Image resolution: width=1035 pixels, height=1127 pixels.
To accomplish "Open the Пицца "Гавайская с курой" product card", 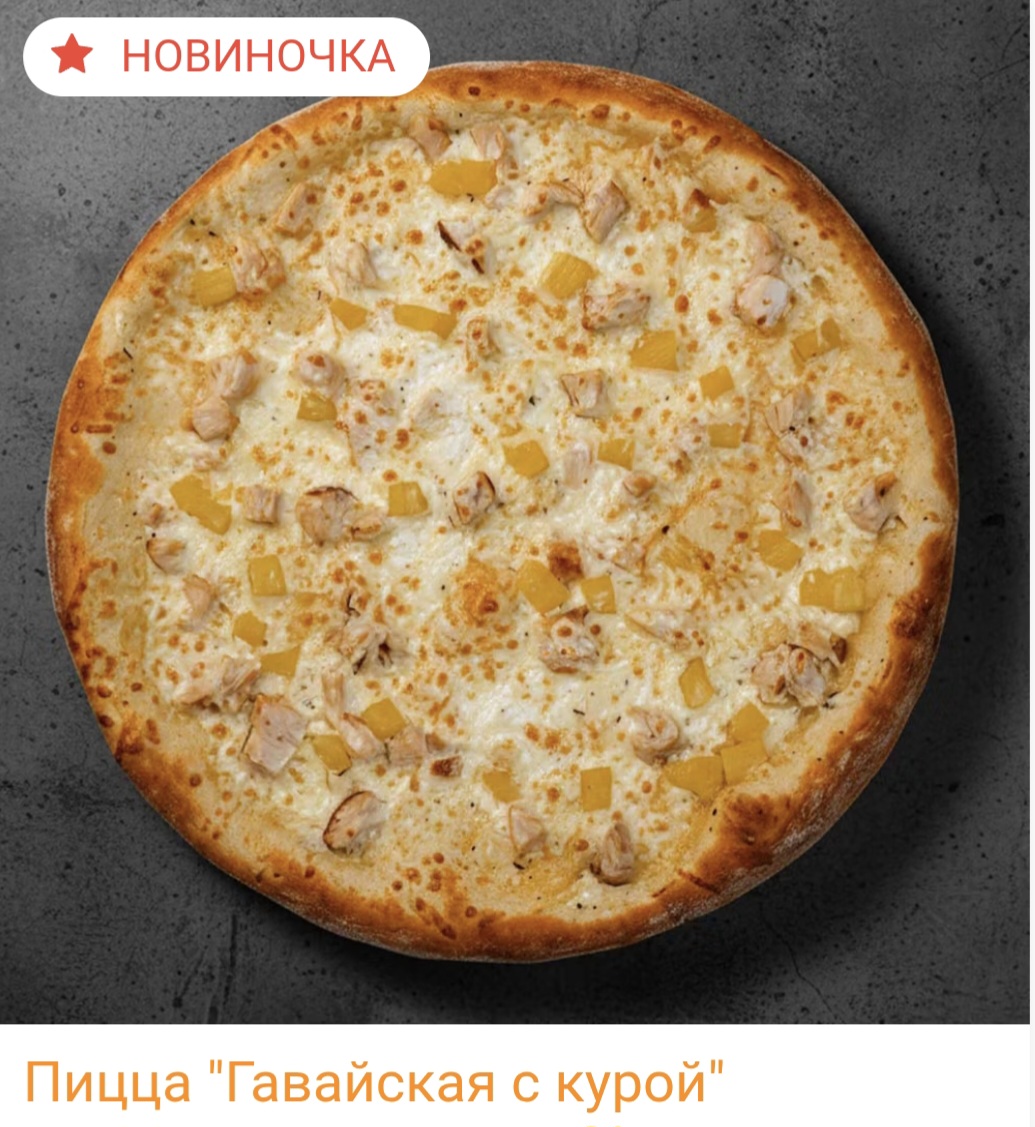I will pos(372,1083).
